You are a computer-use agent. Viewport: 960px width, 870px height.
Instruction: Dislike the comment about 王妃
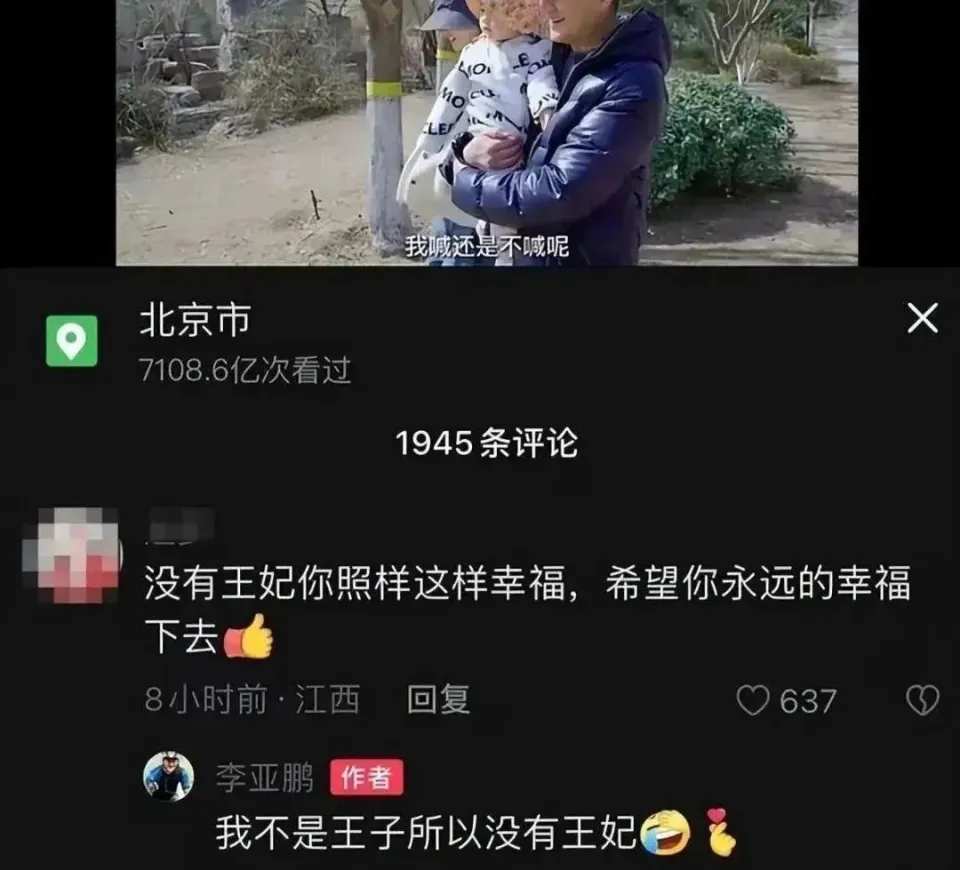(x=922, y=701)
